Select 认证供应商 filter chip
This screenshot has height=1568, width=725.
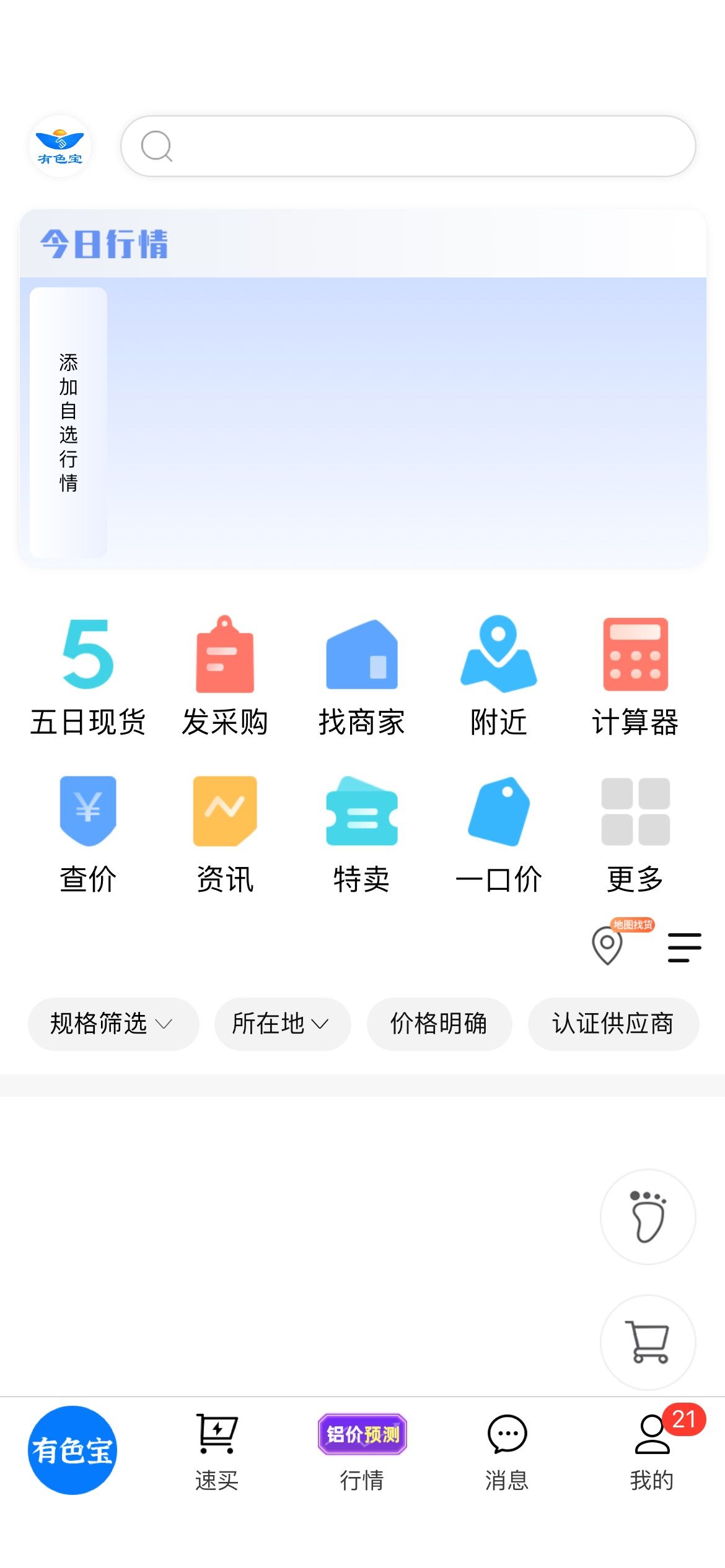(x=613, y=1024)
